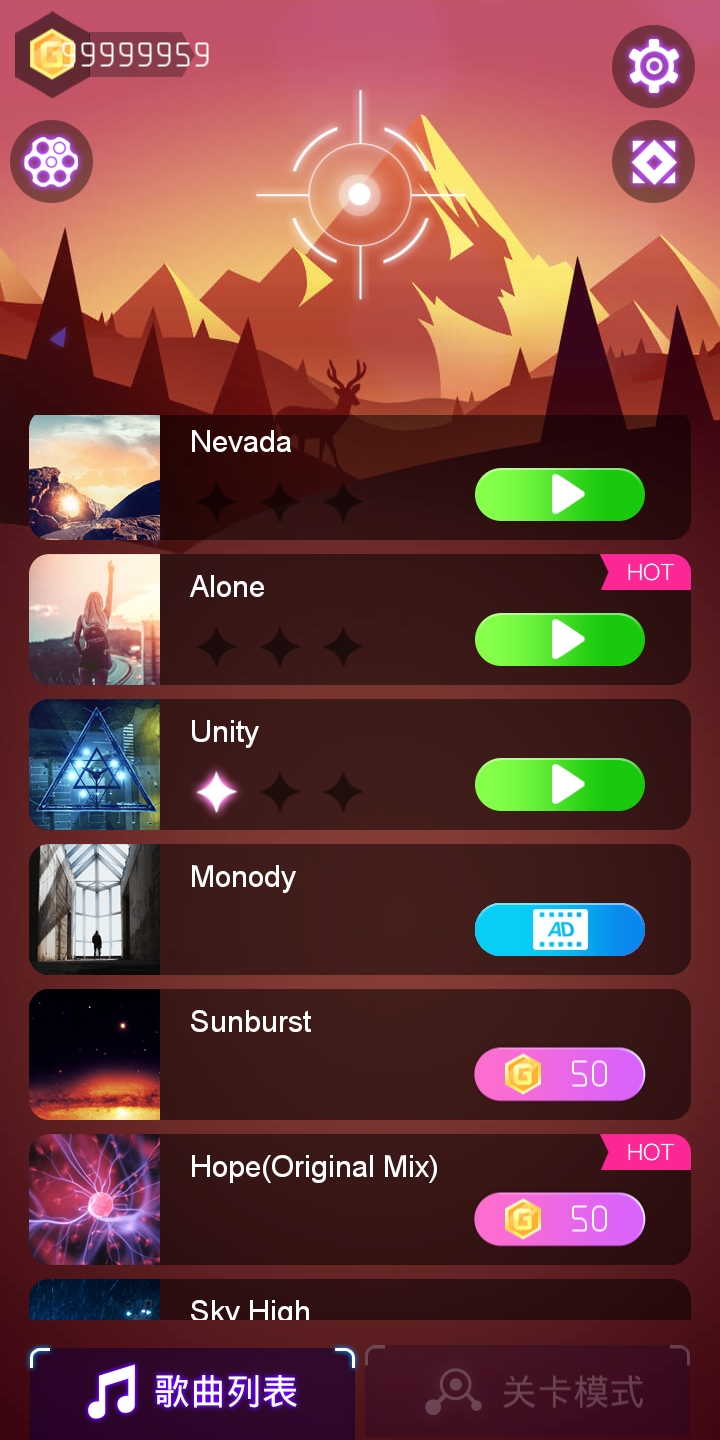Image resolution: width=720 pixels, height=1440 pixels.
Task: Select the 歌曲列表 tab
Action: pos(193,1392)
